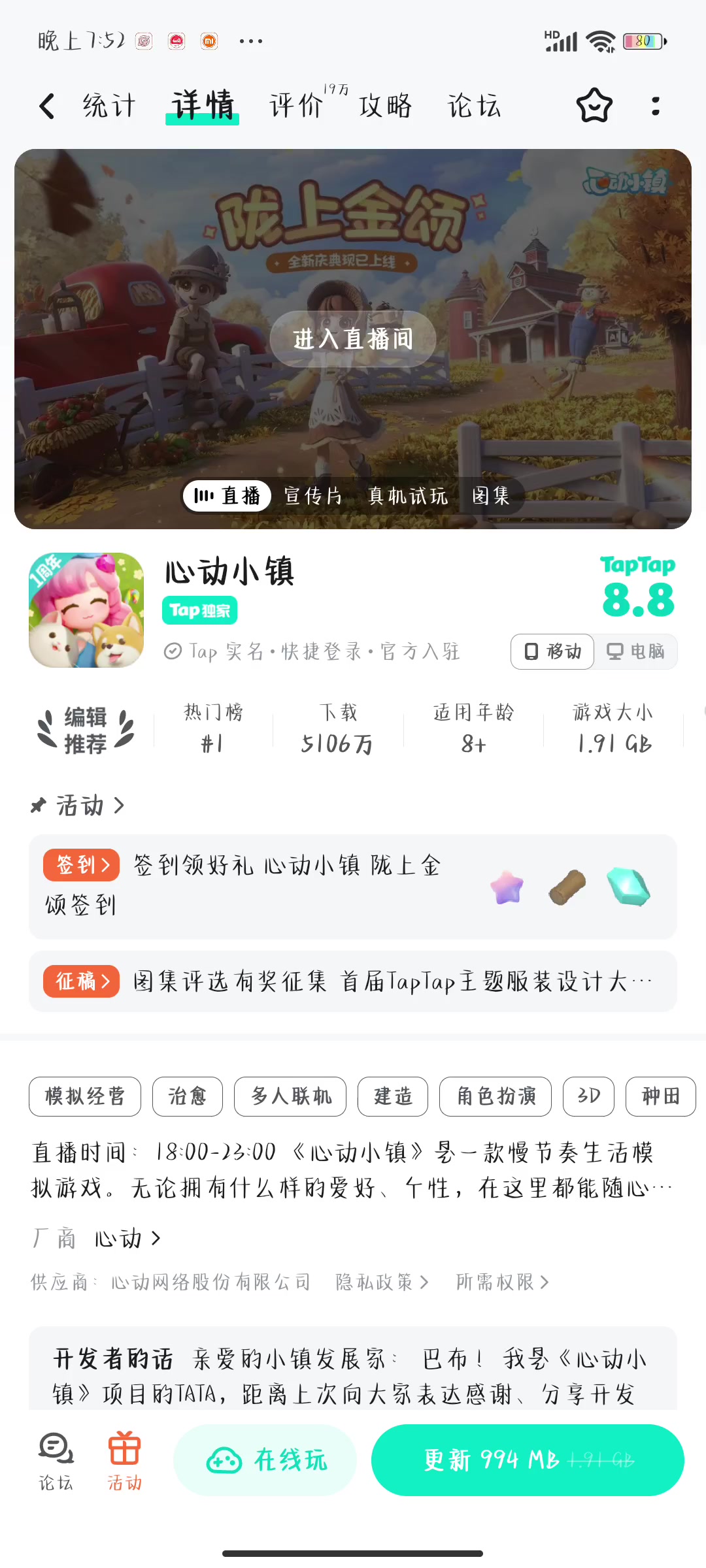Tap 在线玩 to play online
The height and width of the screenshot is (1568, 706).
point(265,1460)
